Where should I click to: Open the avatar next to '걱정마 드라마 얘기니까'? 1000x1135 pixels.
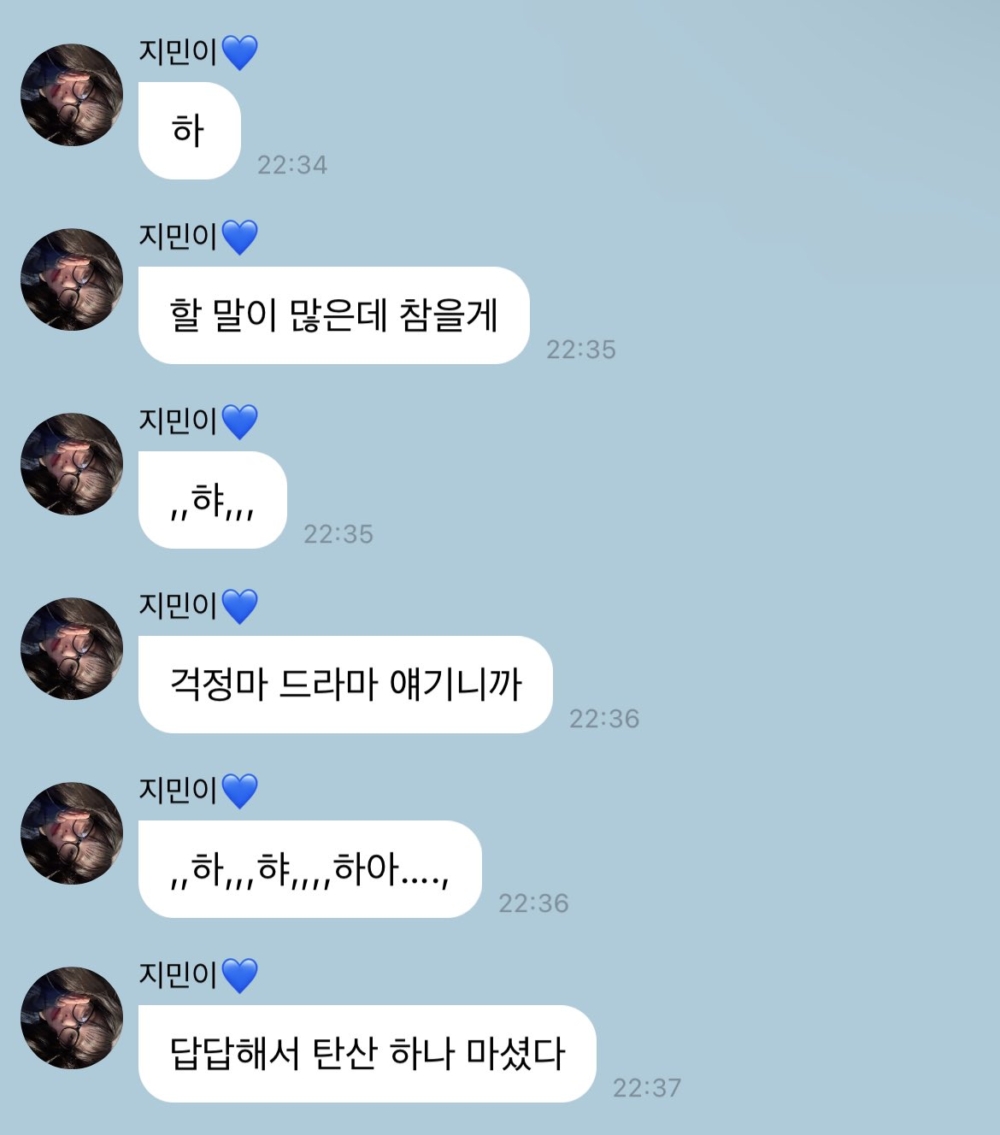(71, 649)
